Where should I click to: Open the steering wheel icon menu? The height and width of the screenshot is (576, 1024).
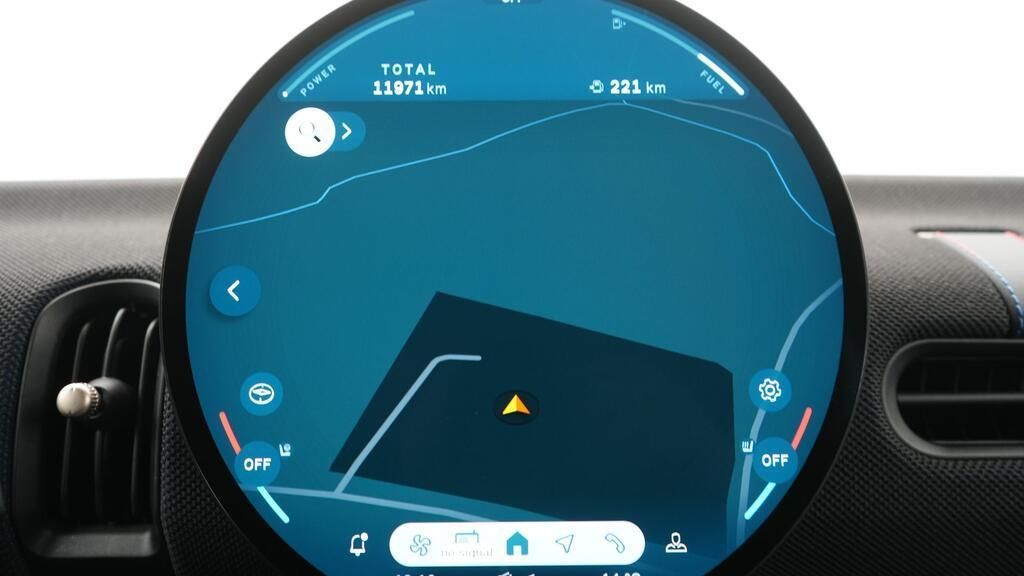click(262, 393)
